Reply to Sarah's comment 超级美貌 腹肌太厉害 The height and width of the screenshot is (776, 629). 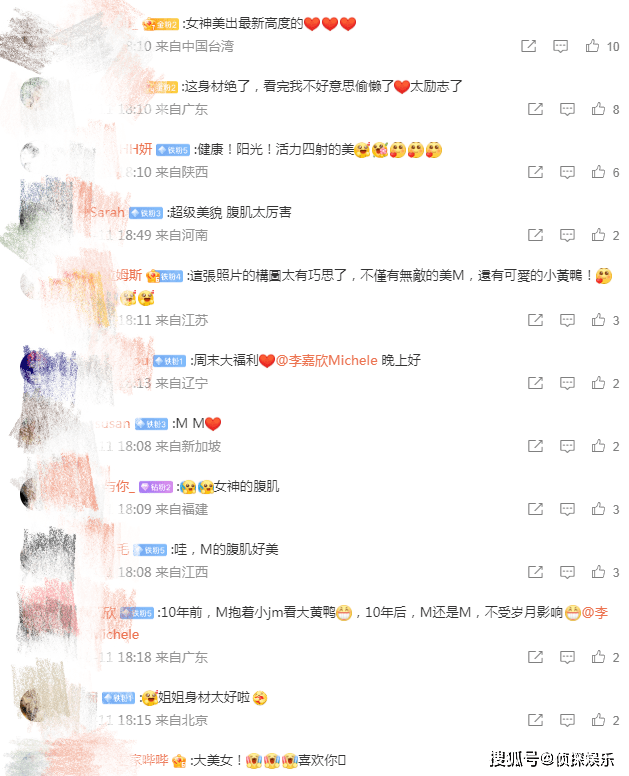tap(567, 235)
